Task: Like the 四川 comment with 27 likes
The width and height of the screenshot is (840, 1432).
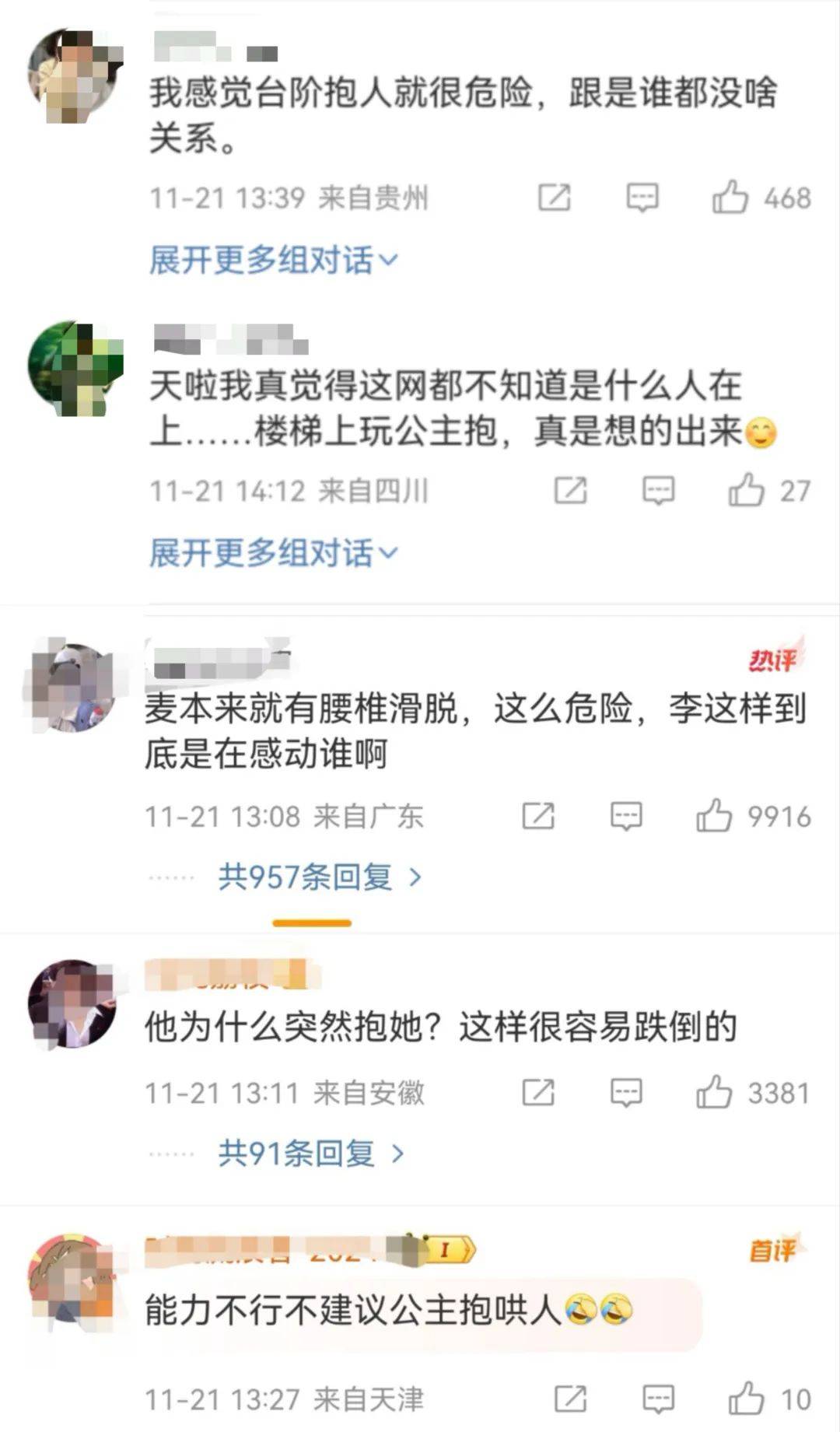Action: 746,491
